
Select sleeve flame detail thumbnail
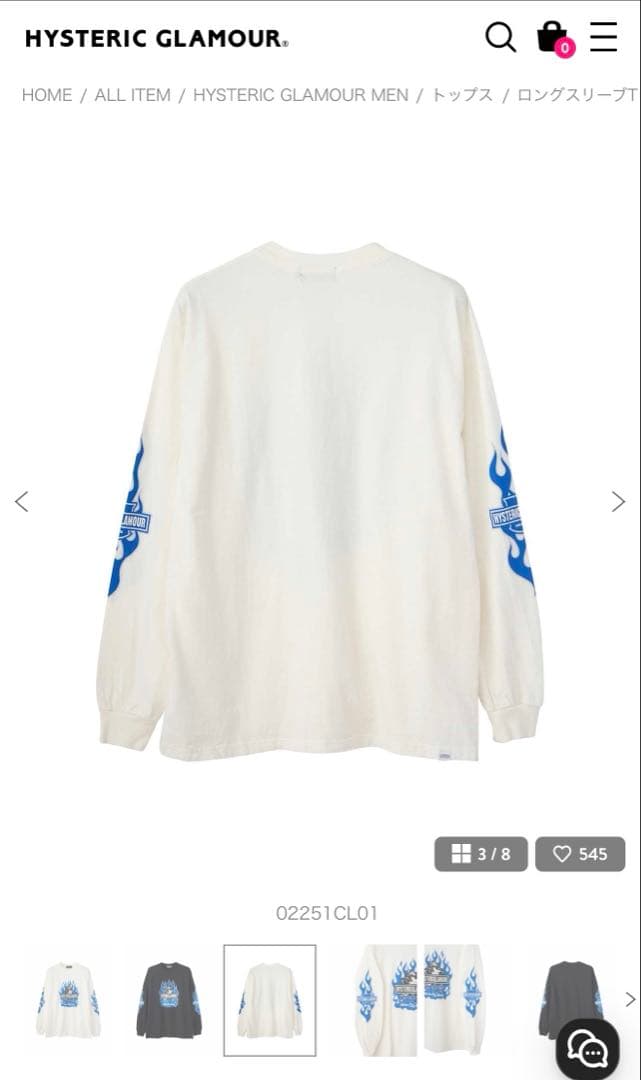(420, 1000)
